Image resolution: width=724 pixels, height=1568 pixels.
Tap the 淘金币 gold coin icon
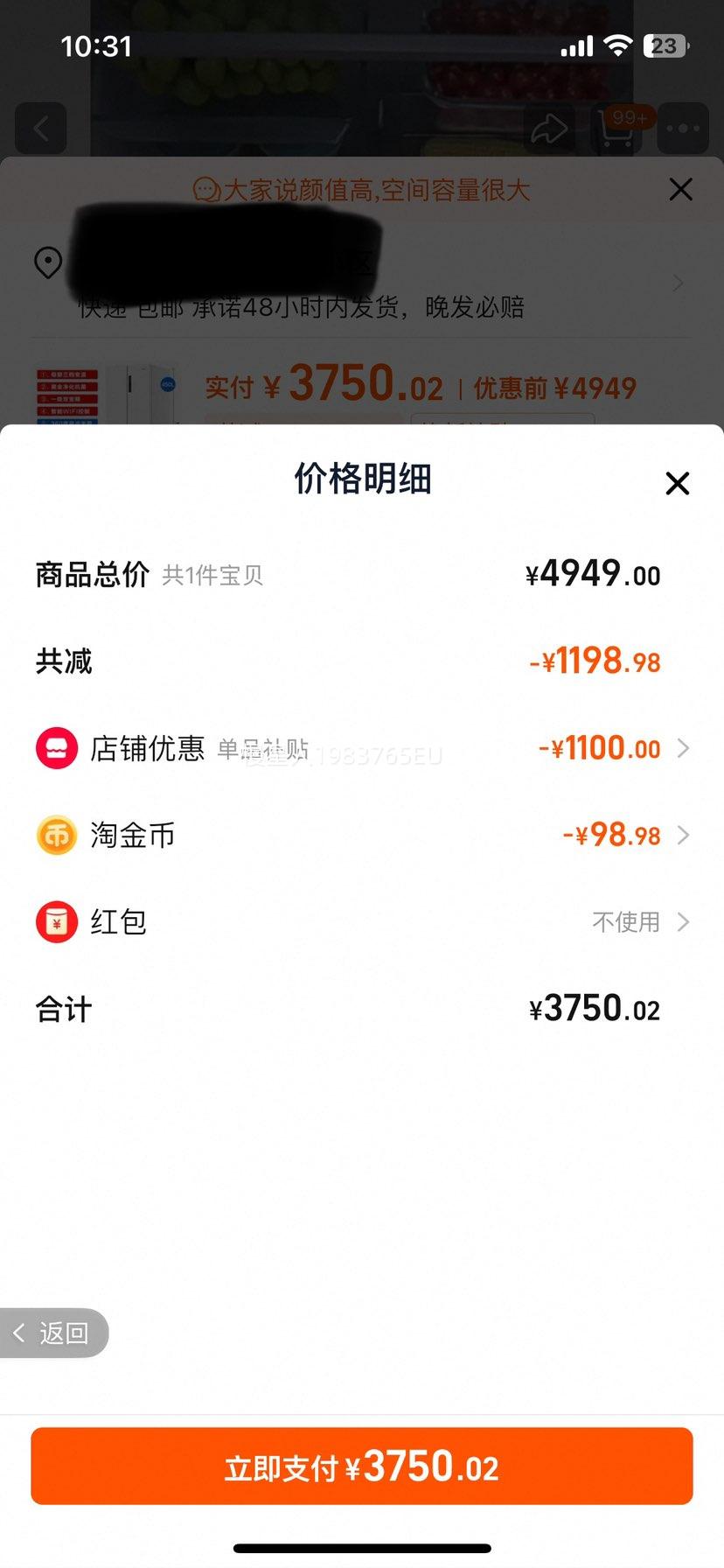tap(56, 836)
